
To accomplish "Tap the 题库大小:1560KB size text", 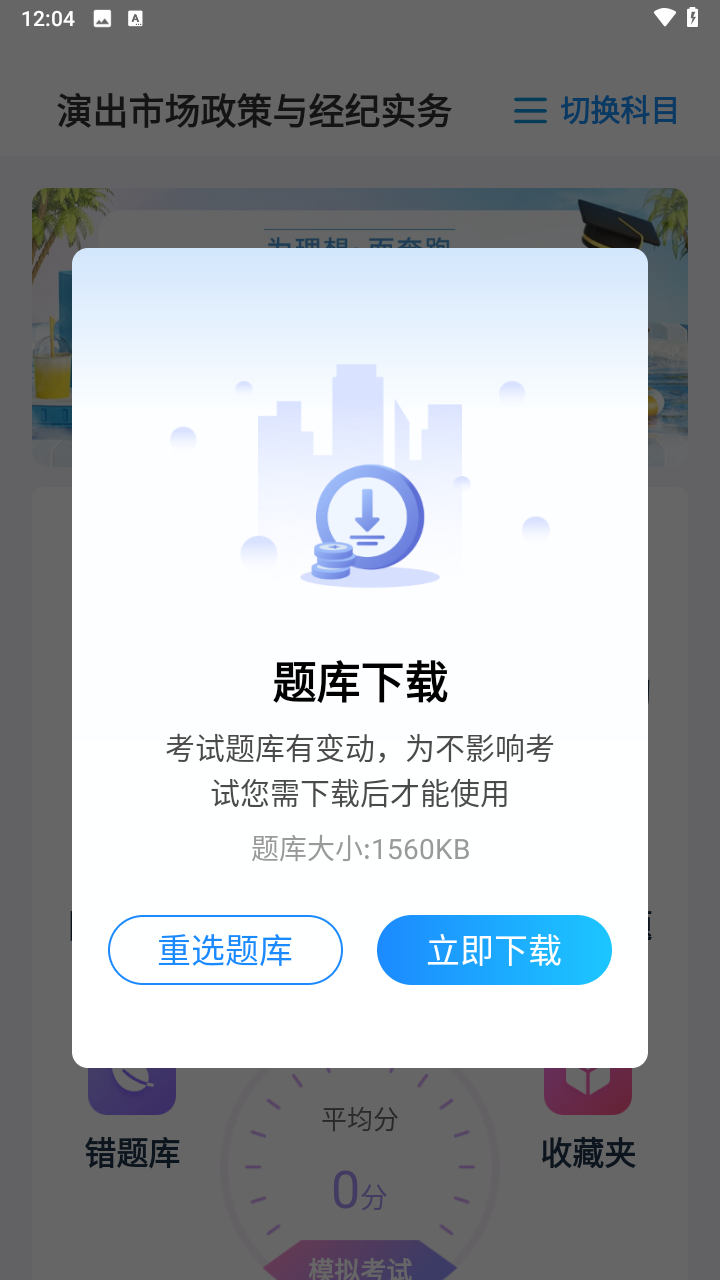I will 360,848.
